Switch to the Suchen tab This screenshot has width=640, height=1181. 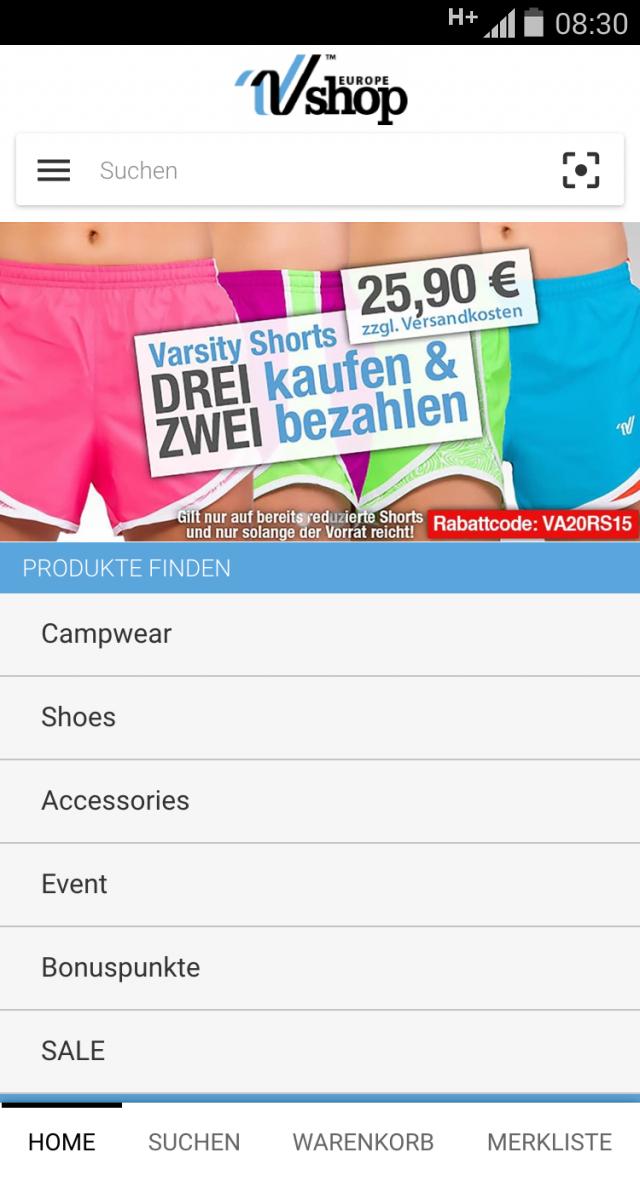194,1142
